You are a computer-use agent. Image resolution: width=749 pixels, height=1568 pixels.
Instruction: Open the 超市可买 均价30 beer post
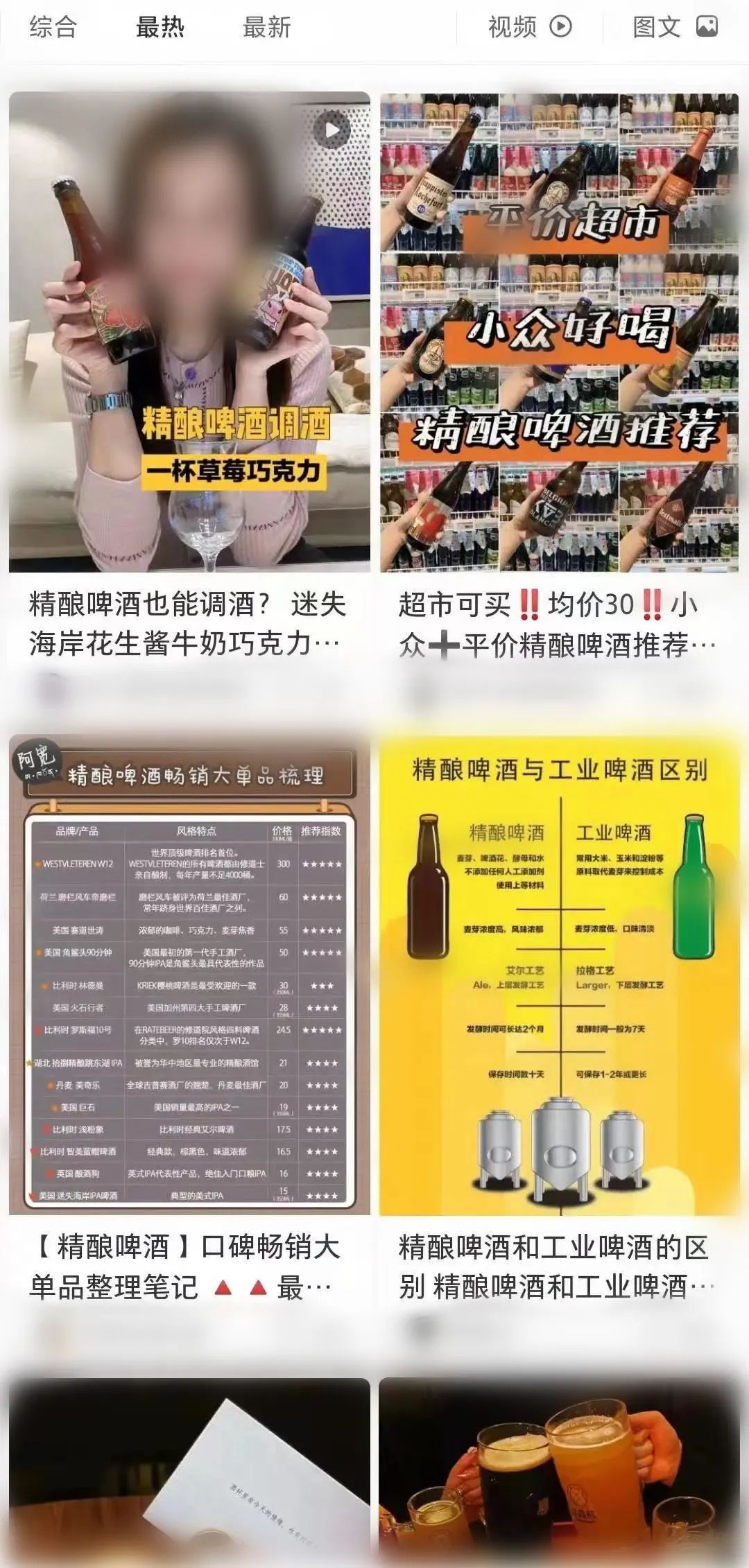pyautogui.click(x=559, y=333)
